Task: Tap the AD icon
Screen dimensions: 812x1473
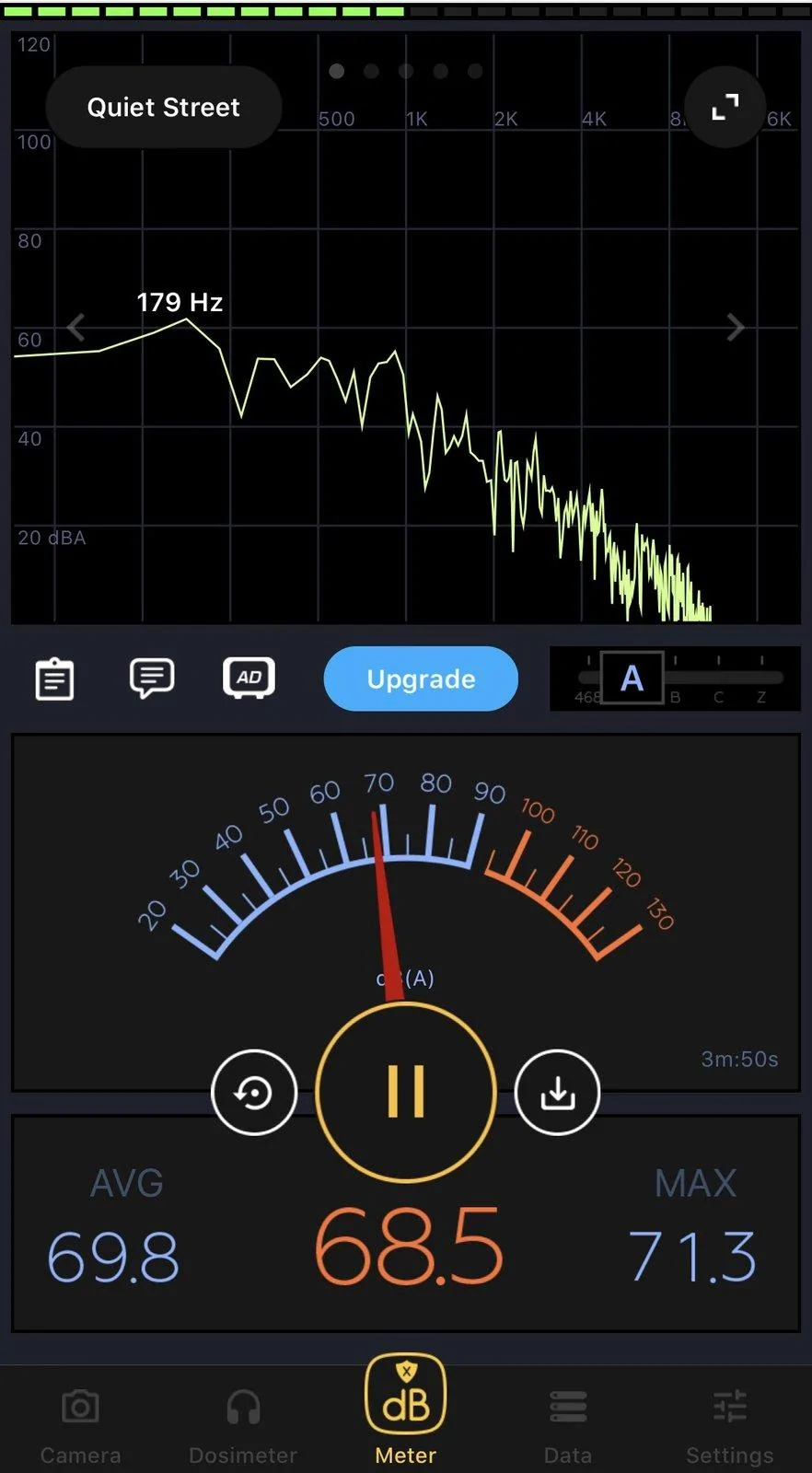Action: point(249,679)
